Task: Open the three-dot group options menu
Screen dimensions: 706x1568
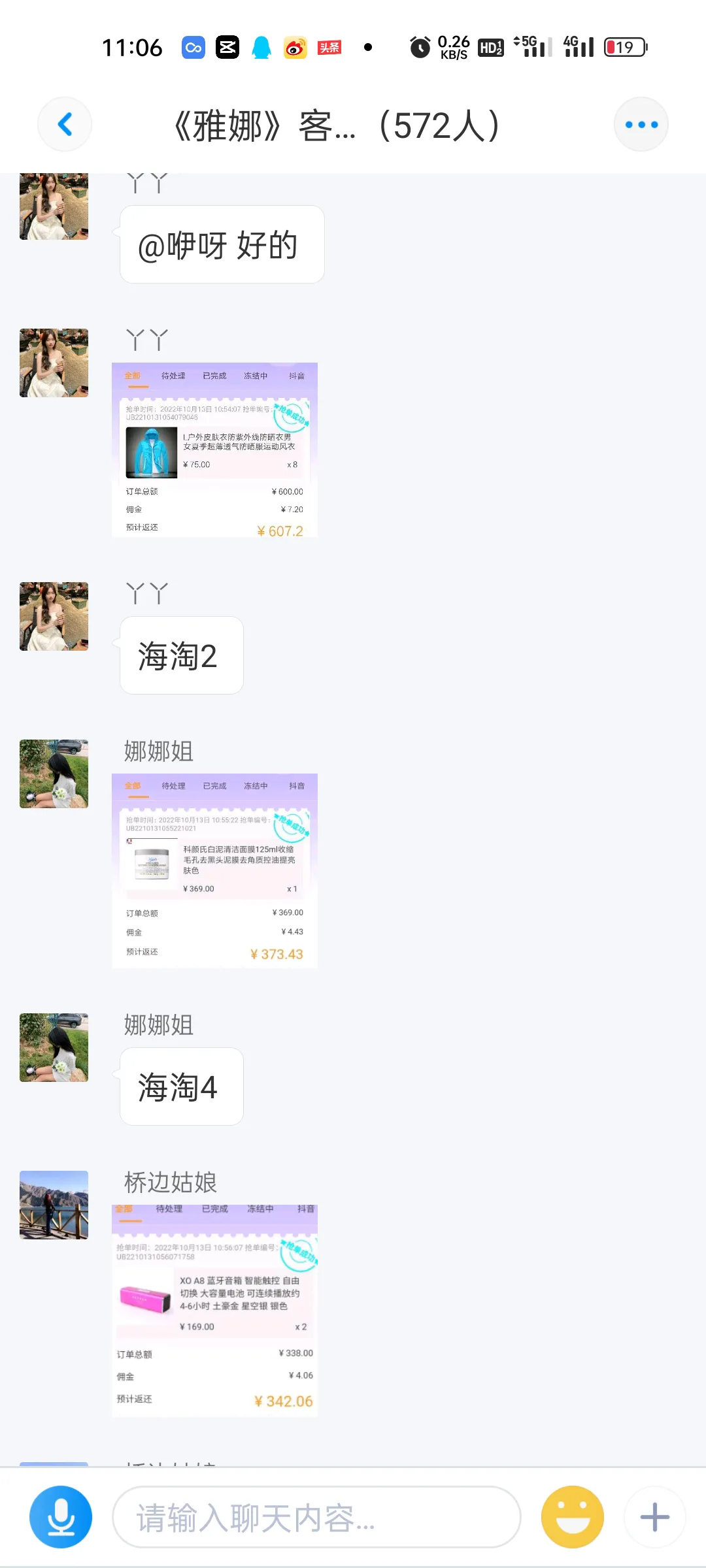Action: [x=641, y=124]
